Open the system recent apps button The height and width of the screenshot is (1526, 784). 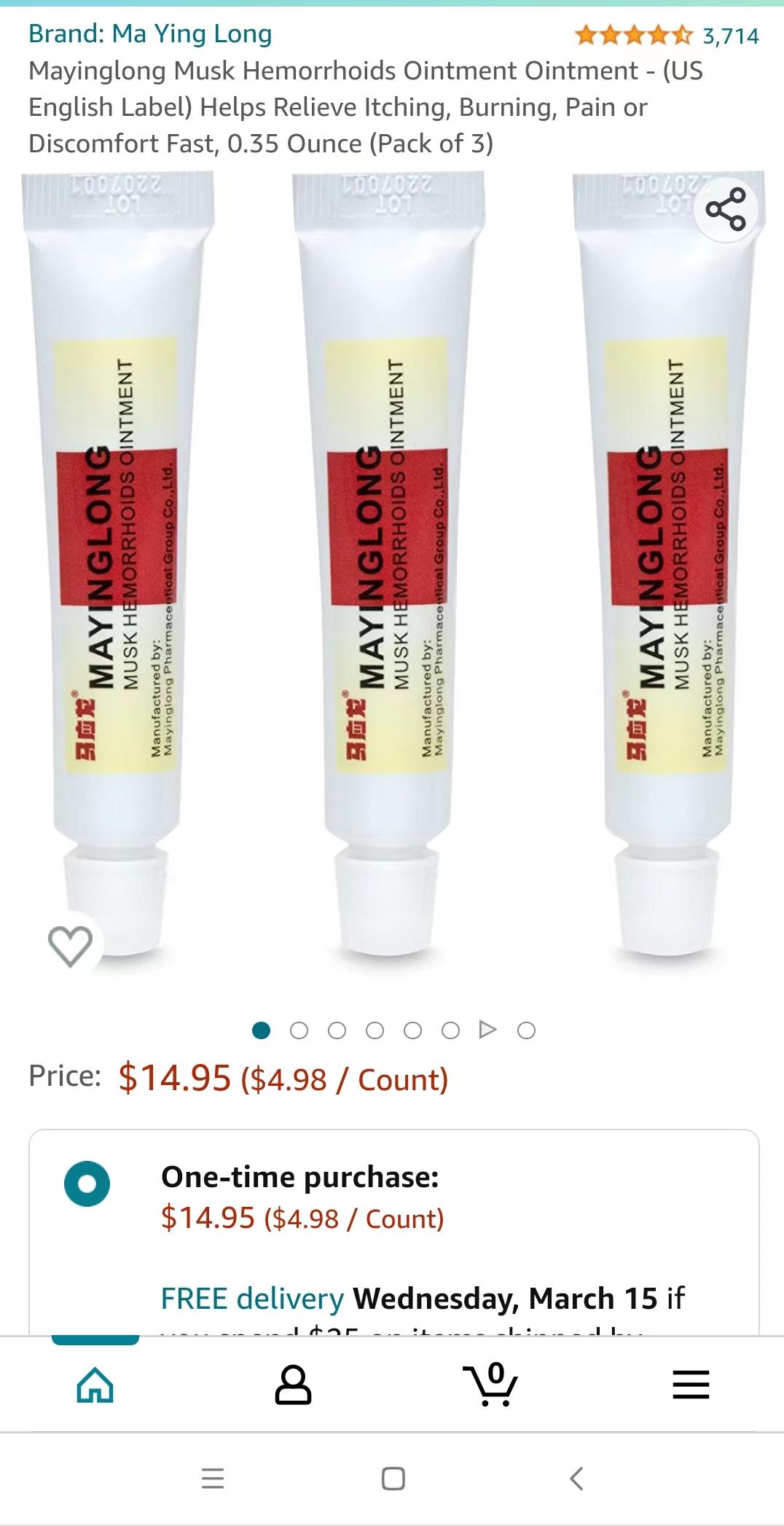(x=213, y=1479)
